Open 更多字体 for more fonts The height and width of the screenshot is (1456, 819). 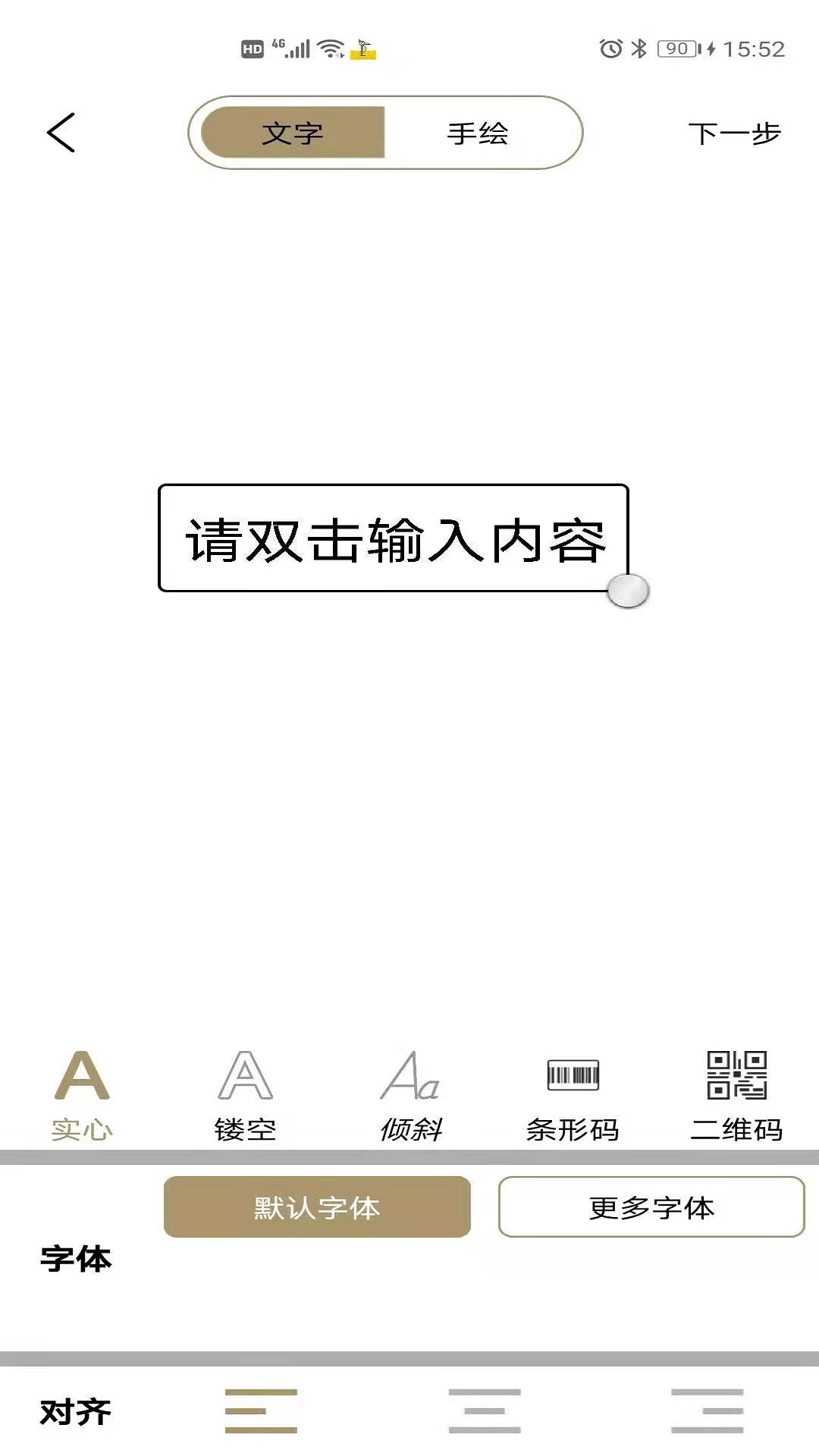pos(651,1207)
